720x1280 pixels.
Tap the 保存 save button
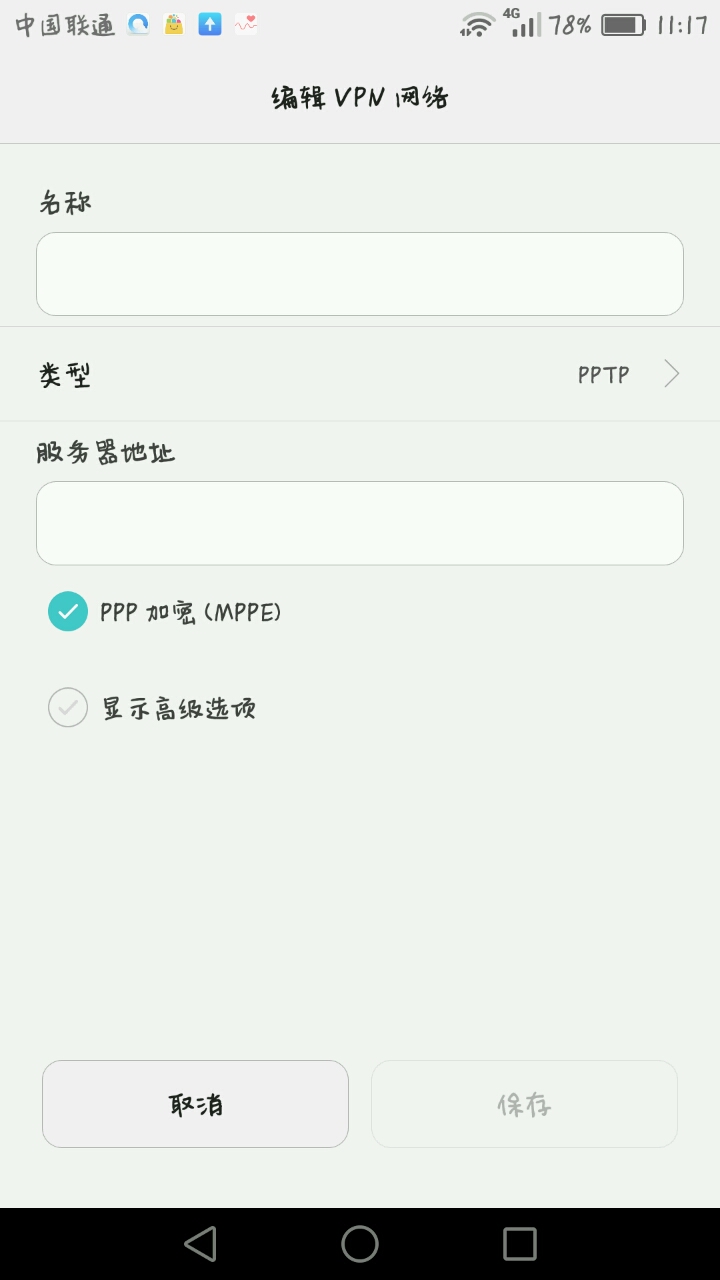pos(524,1104)
